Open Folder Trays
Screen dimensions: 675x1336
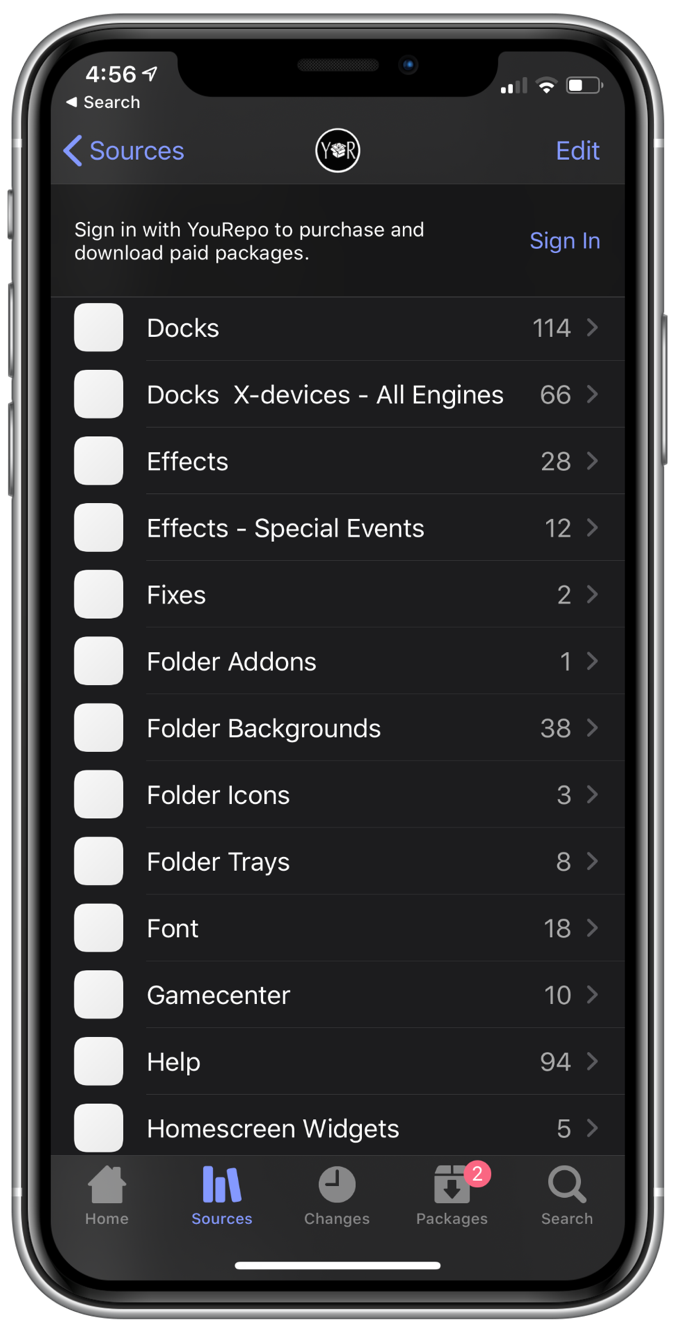pyautogui.click(x=338, y=862)
